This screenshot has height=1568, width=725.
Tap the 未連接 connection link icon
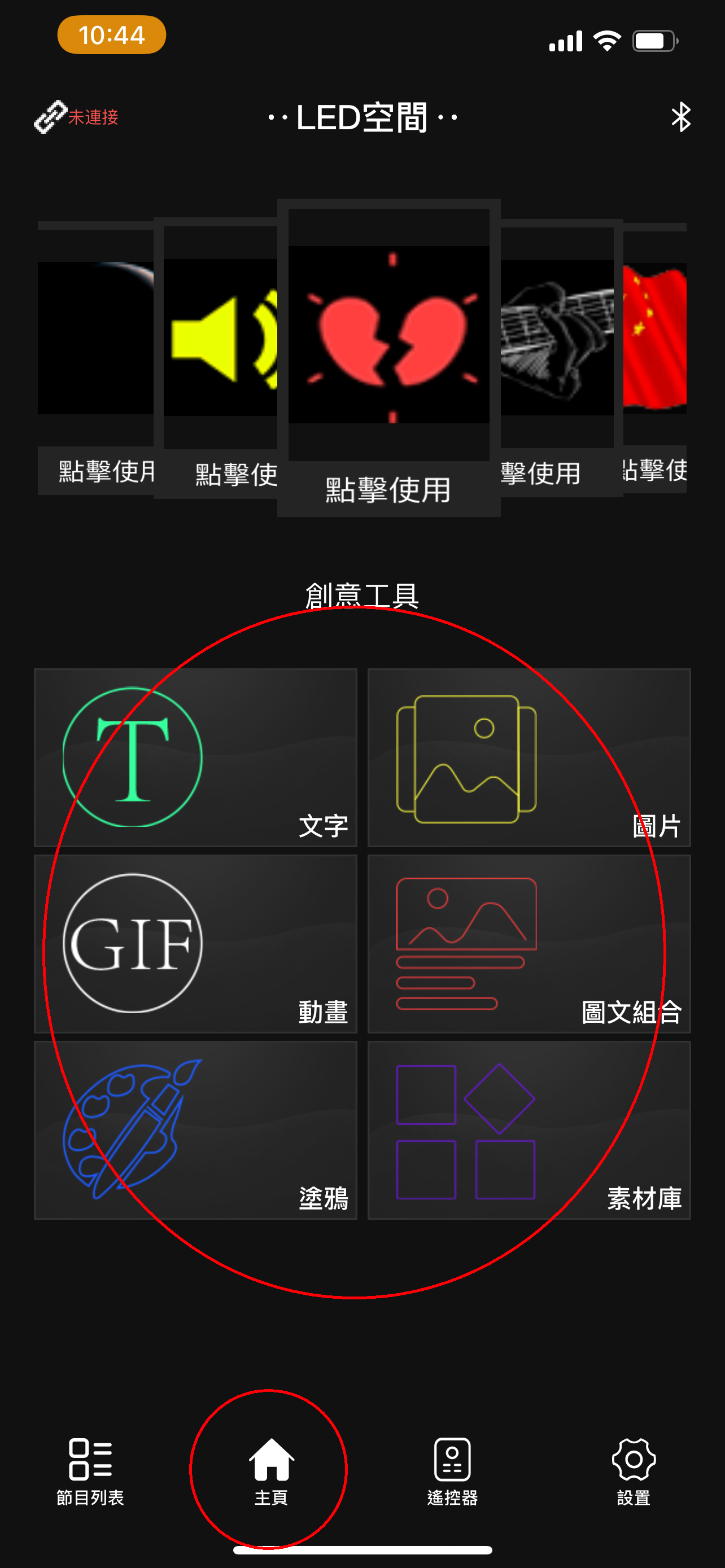coord(52,116)
